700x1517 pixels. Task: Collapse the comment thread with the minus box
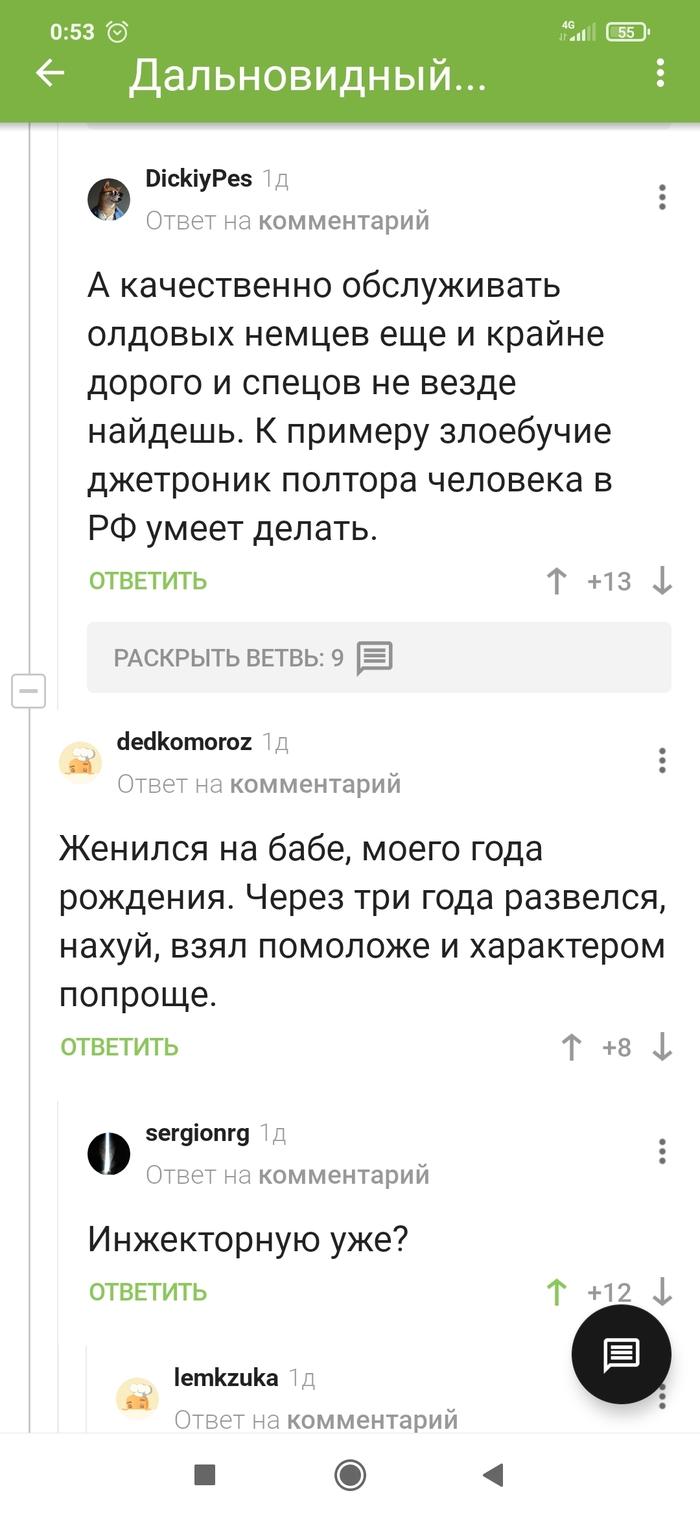[29, 691]
